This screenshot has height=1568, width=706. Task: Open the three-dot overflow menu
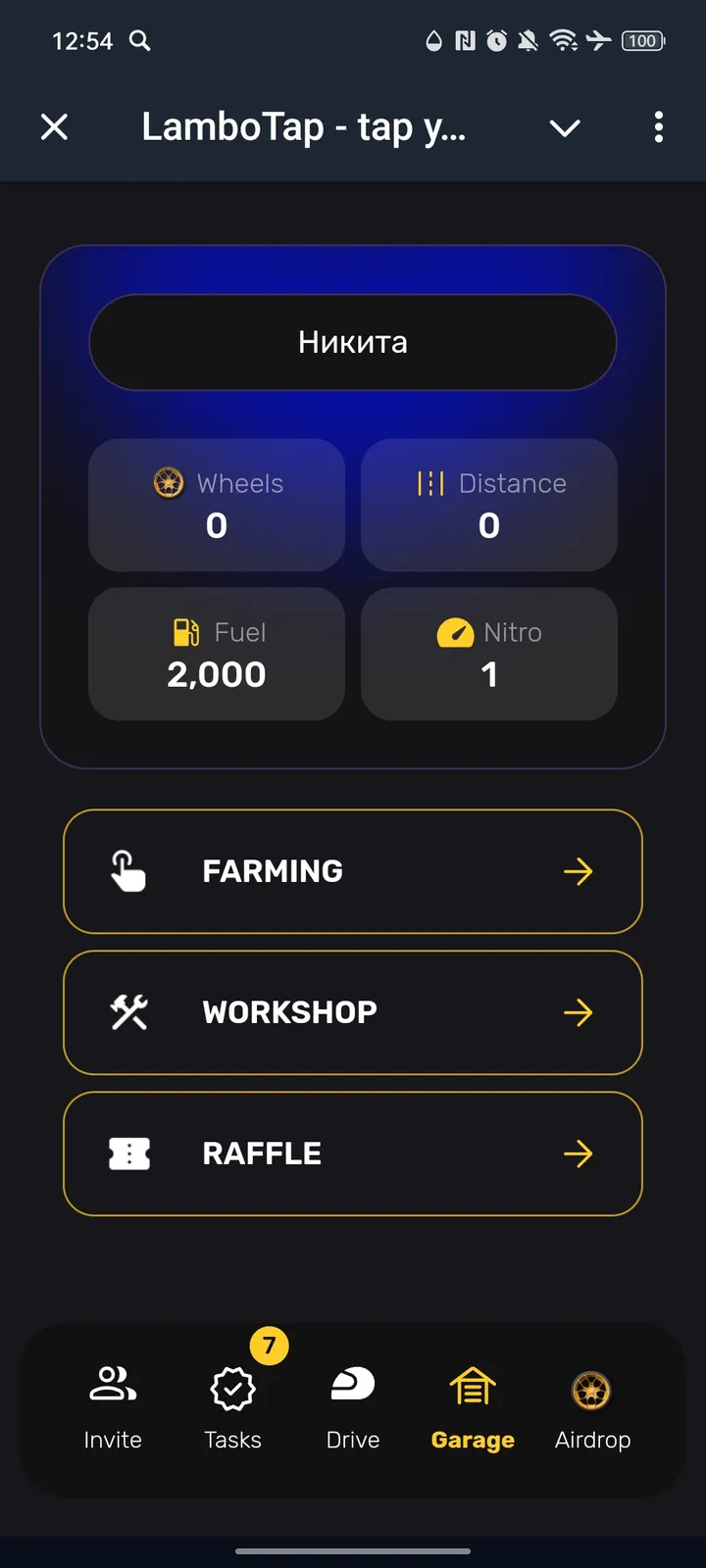[x=658, y=127]
